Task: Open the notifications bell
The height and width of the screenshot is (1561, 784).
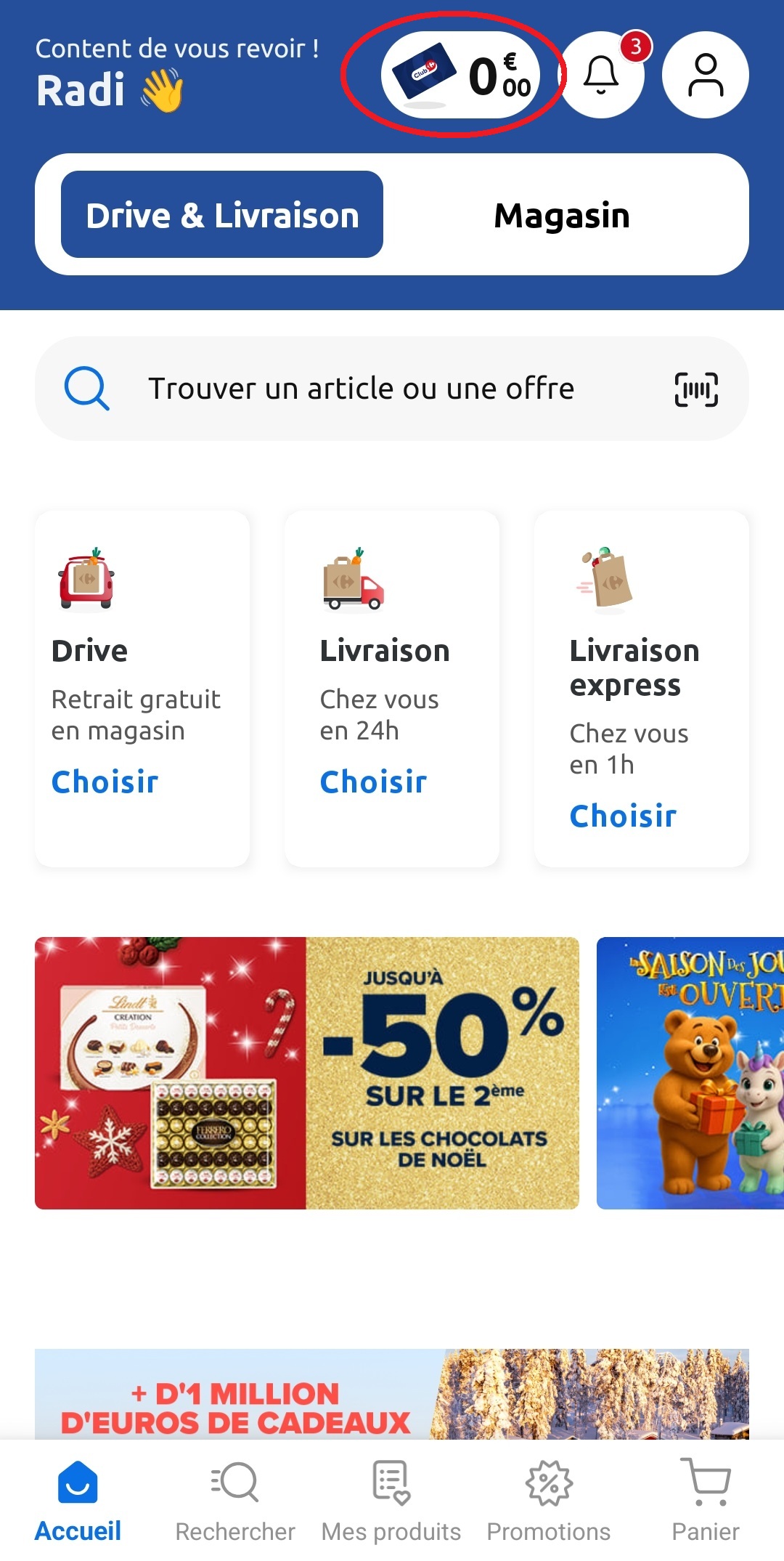Action: 602,75
